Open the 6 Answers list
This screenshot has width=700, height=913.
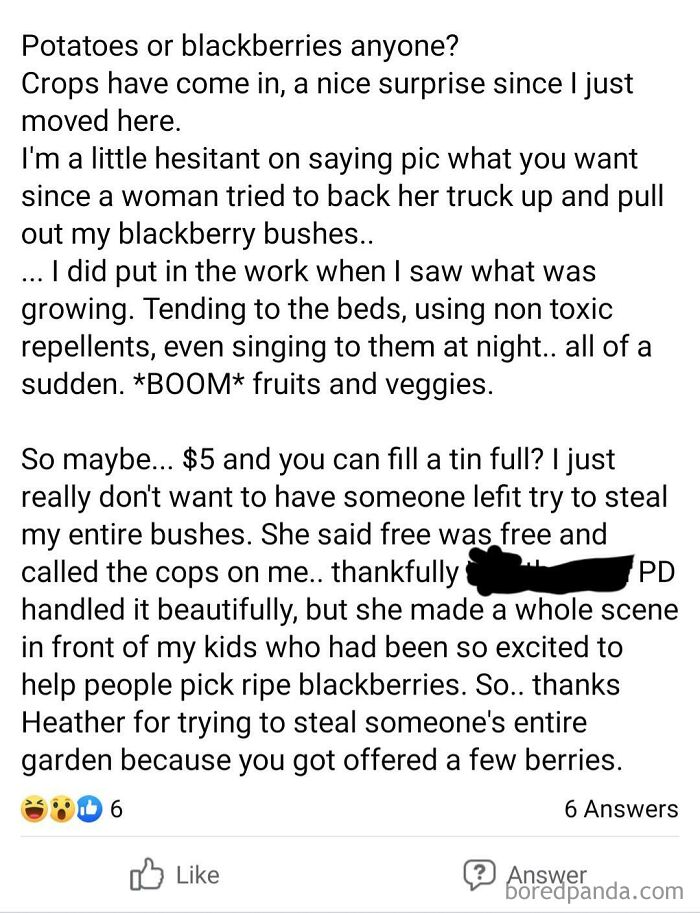[620, 808]
